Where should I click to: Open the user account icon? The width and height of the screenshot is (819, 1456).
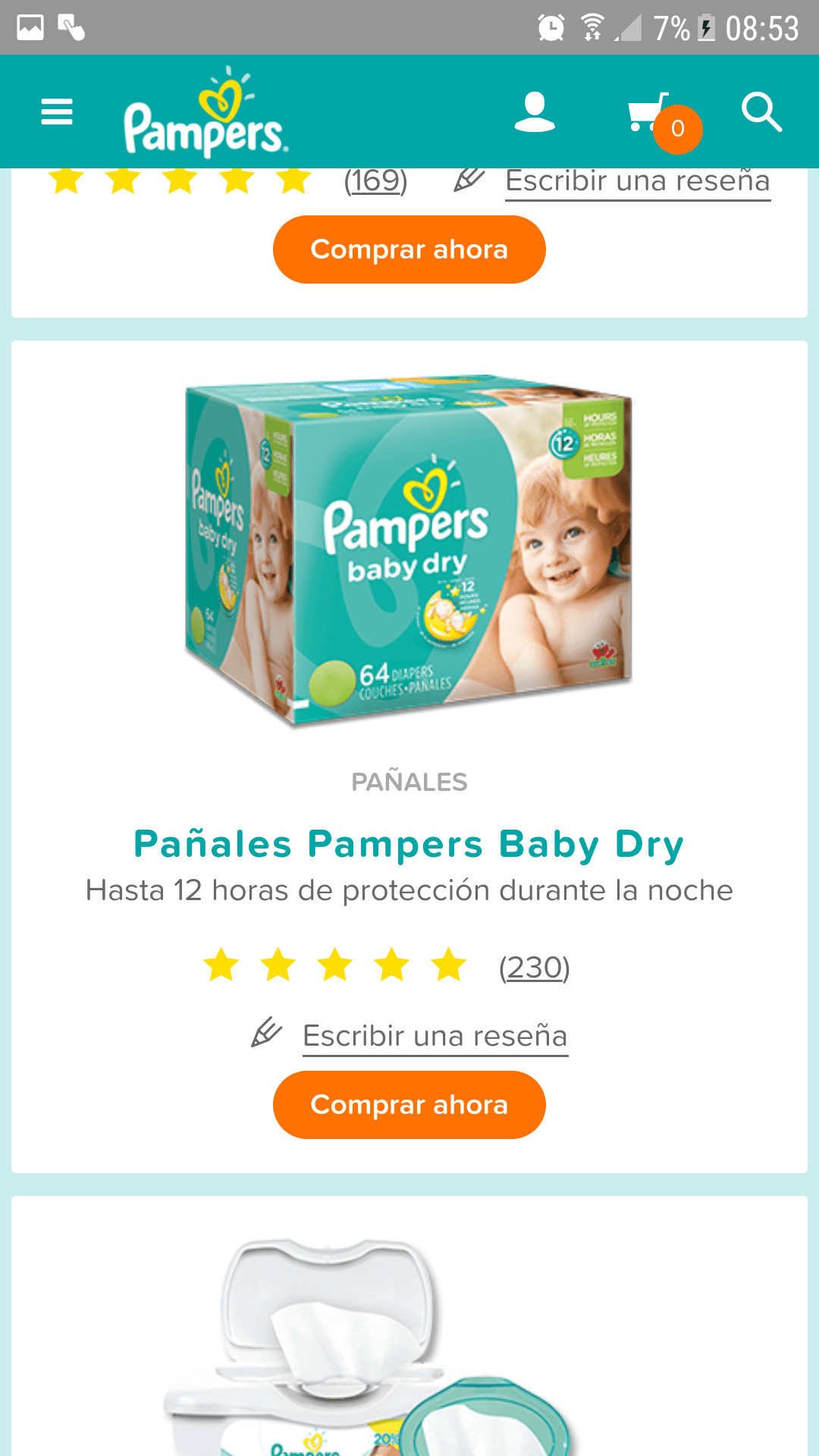pos(535,112)
